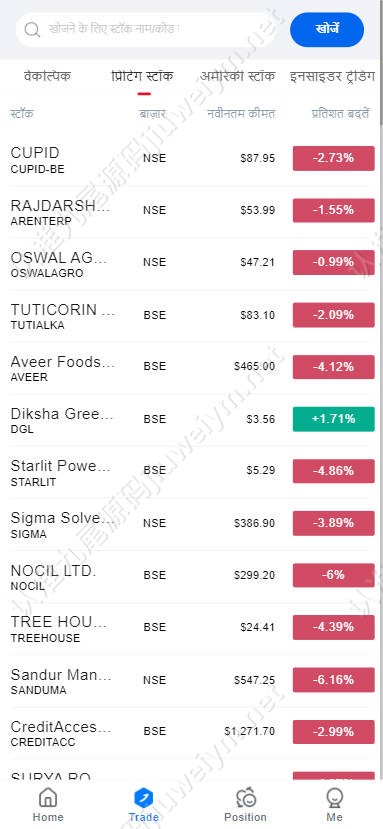383x829 pixels.
Task: Open Sigma Solve stock details
Action: (x=192, y=524)
